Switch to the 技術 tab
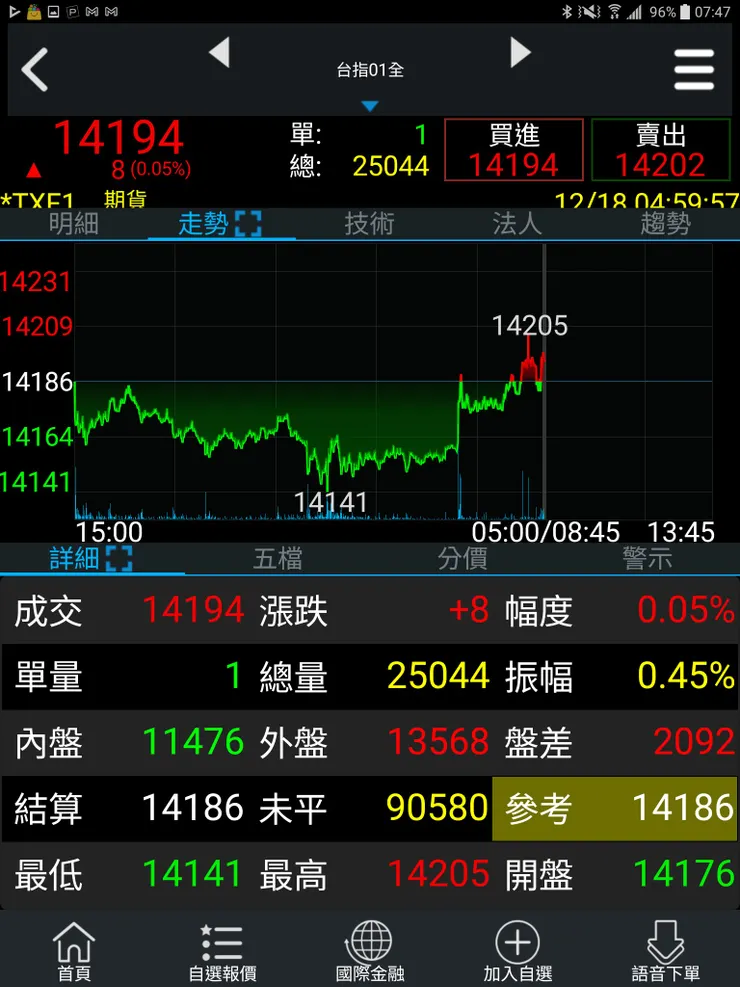 tap(369, 223)
